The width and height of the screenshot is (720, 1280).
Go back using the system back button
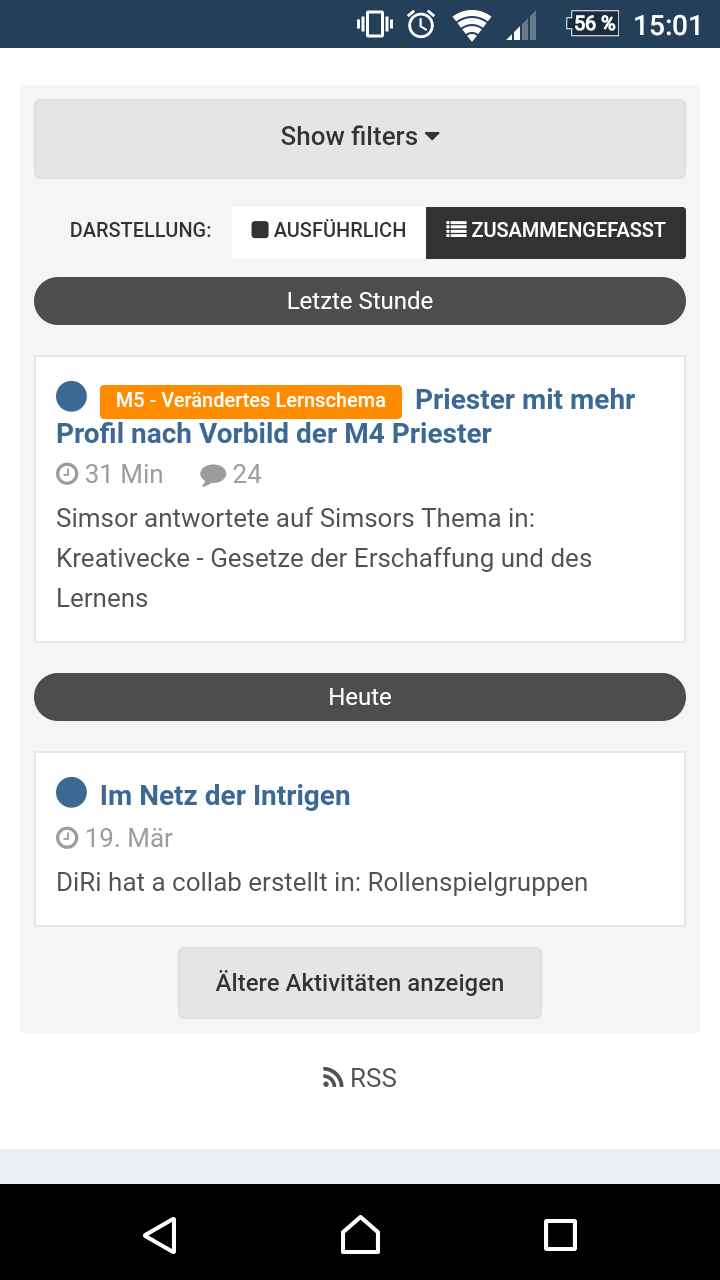coord(160,1235)
